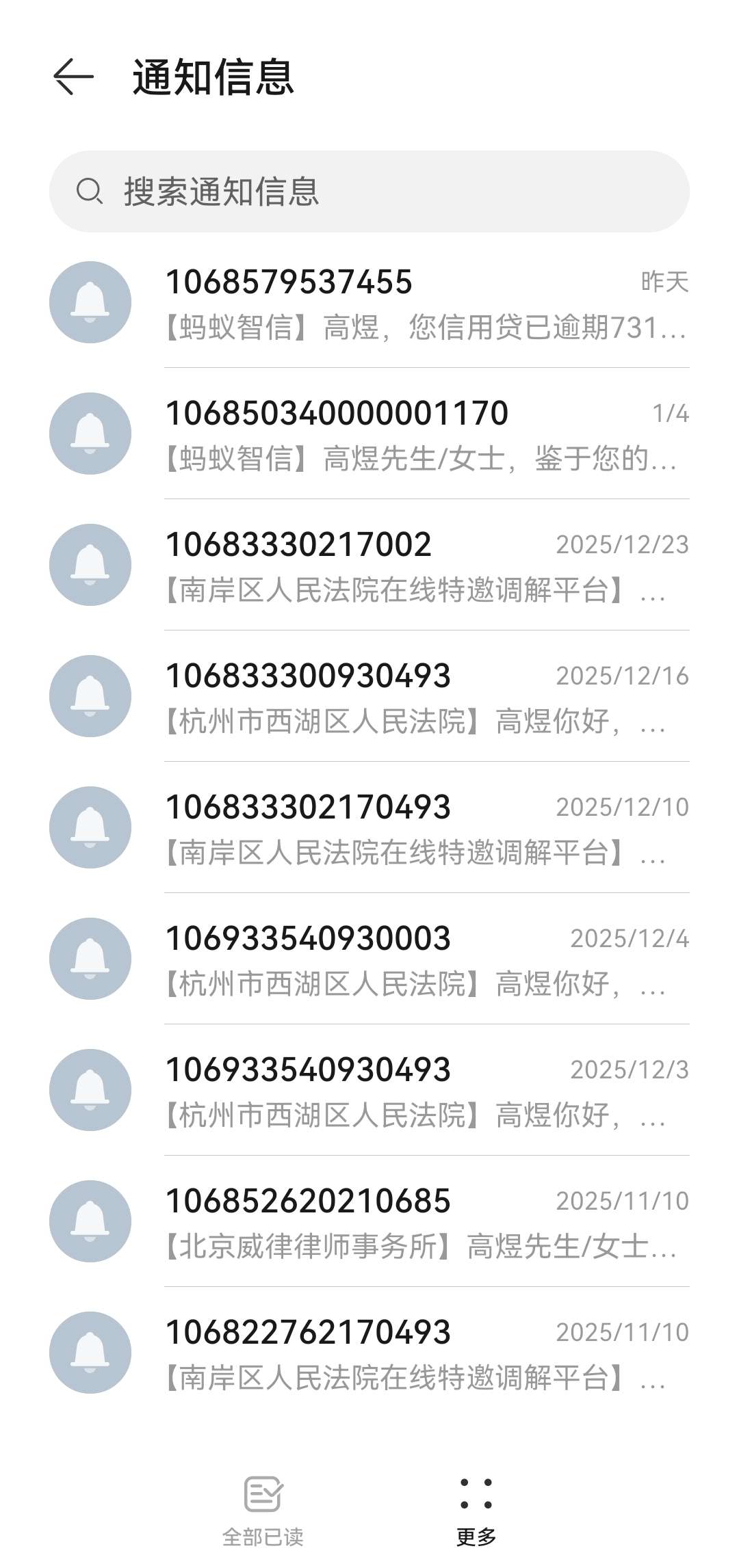View the message from 10683330217002

click(424, 566)
